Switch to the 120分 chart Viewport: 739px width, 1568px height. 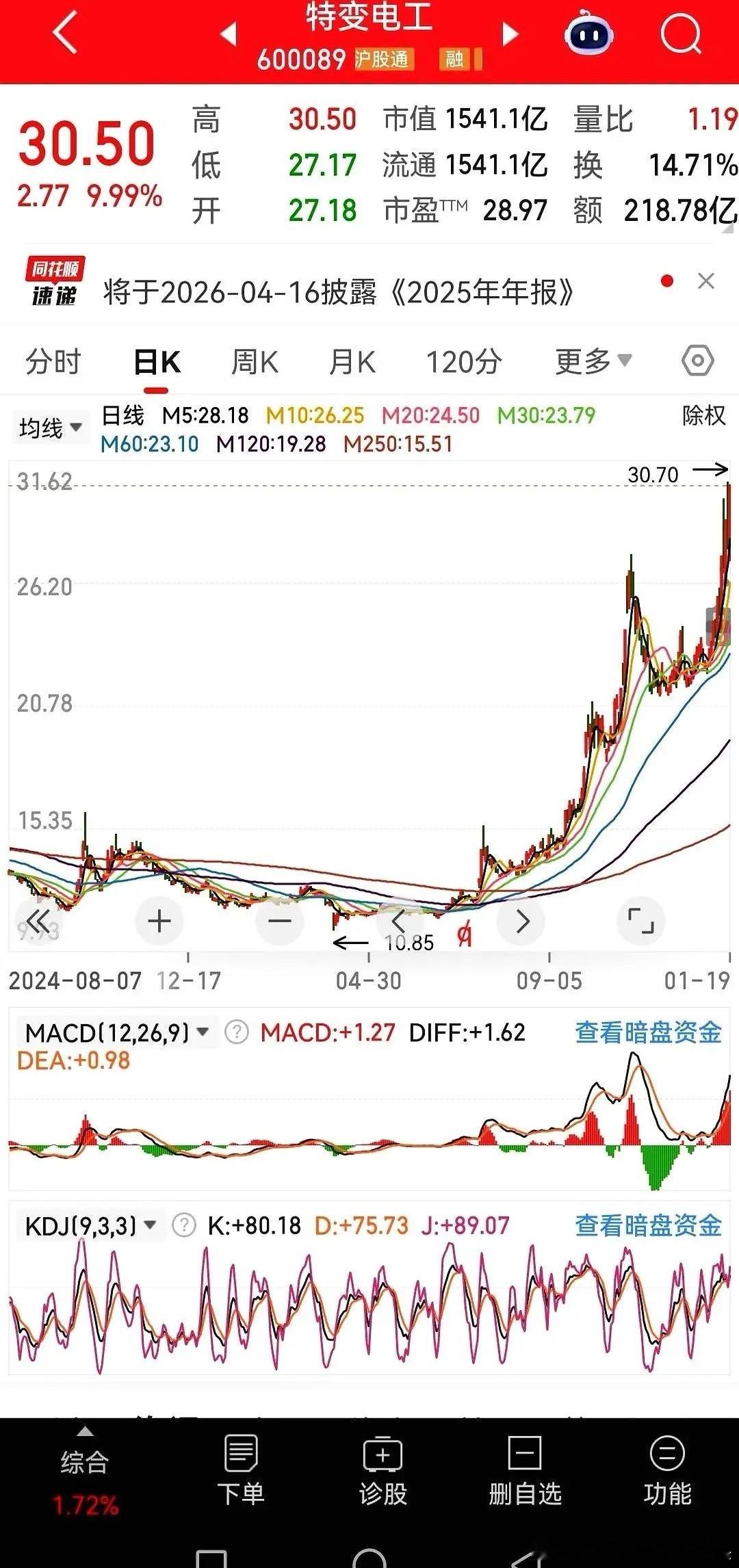click(464, 361)
